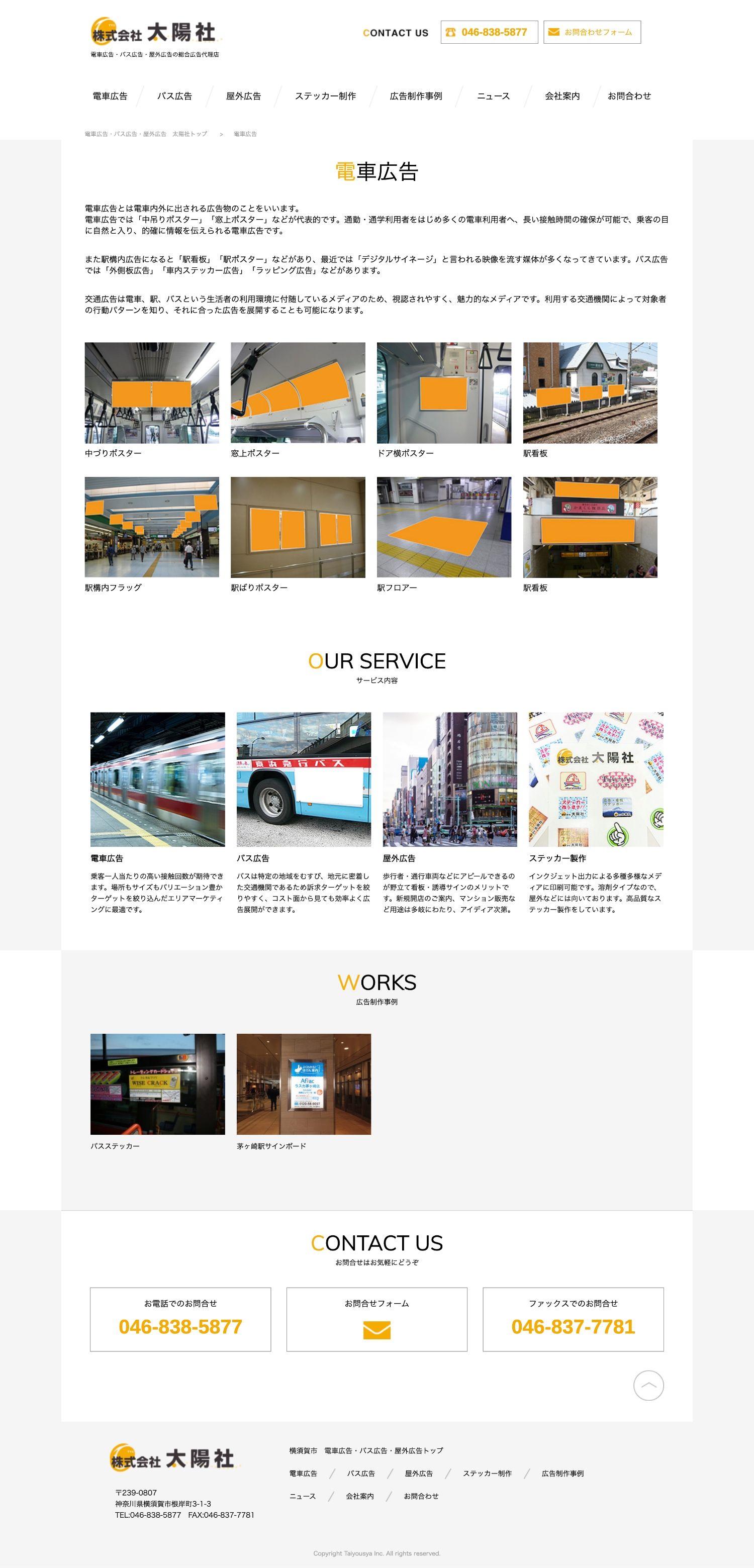Open the バス広告 service card
Image resolution: width=754 pixels, height=1568 pixels.
coord(303,780)
